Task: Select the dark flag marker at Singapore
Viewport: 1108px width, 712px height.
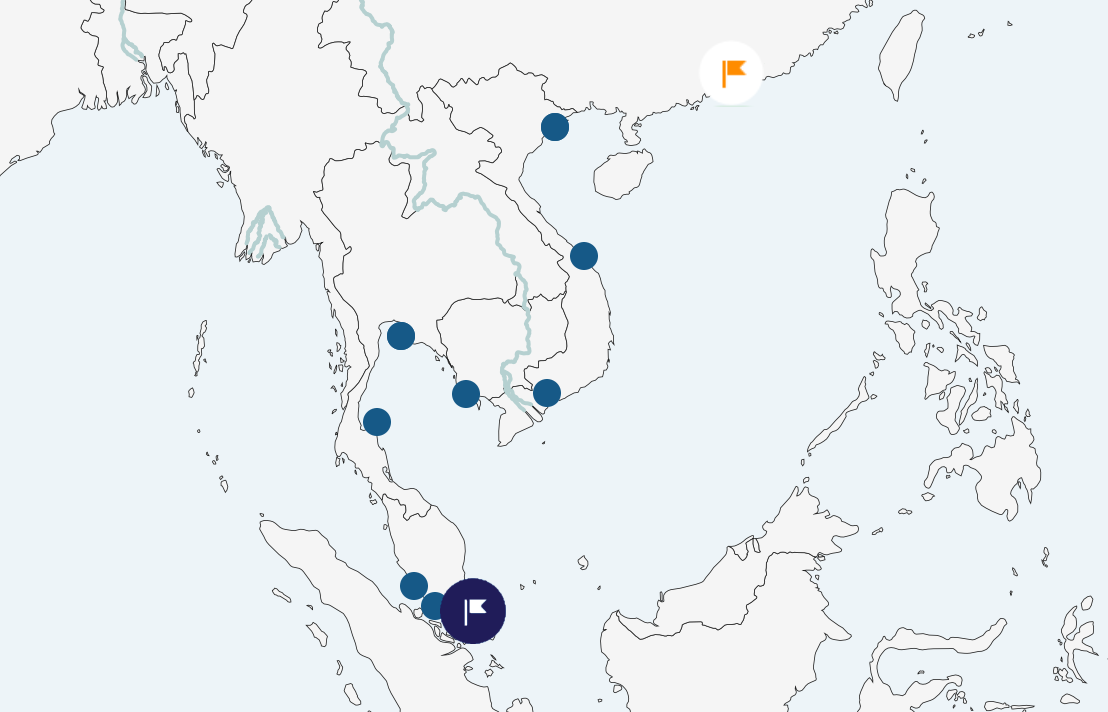Action: [473, 610]
